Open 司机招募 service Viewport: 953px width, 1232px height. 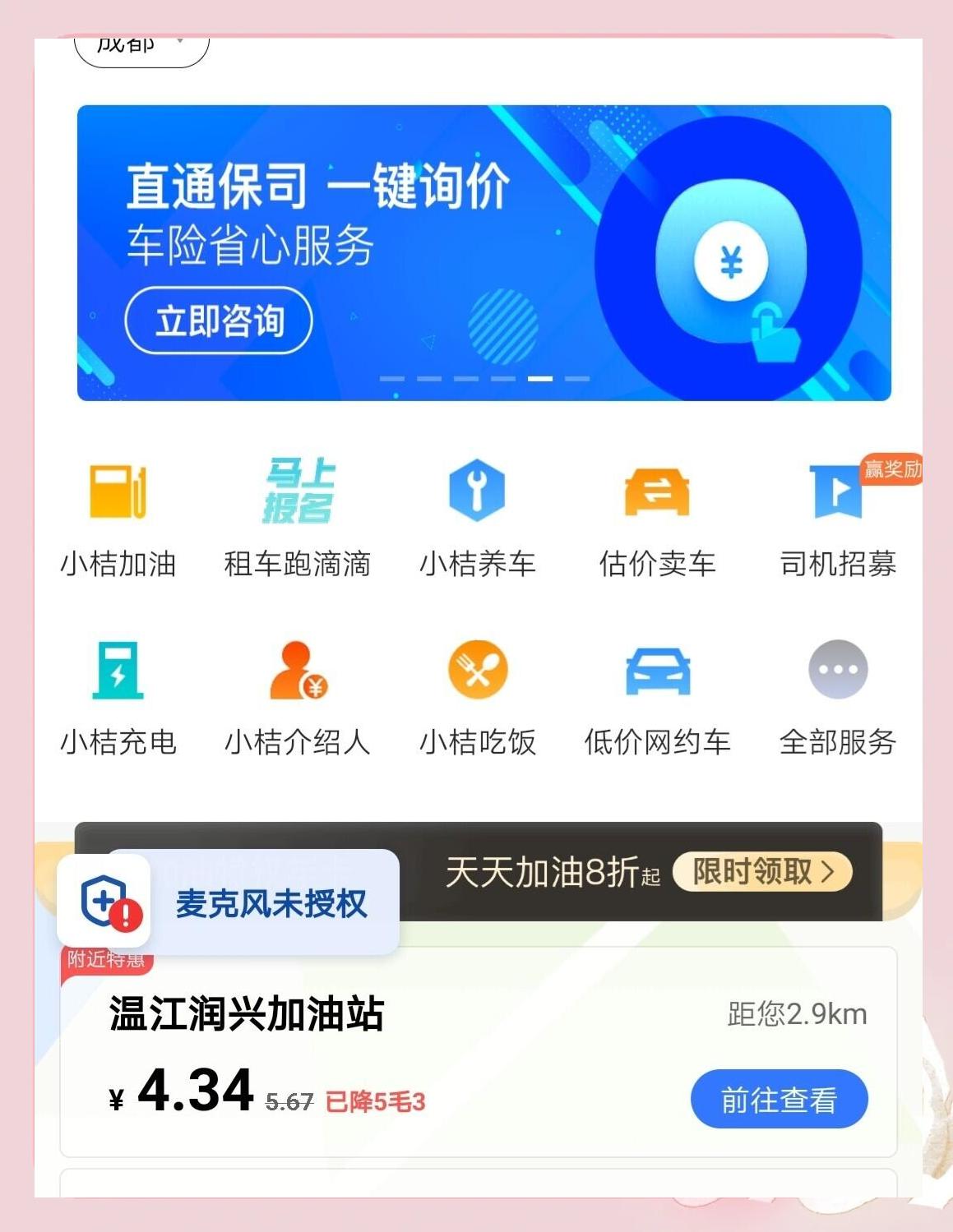click(837, 518)
